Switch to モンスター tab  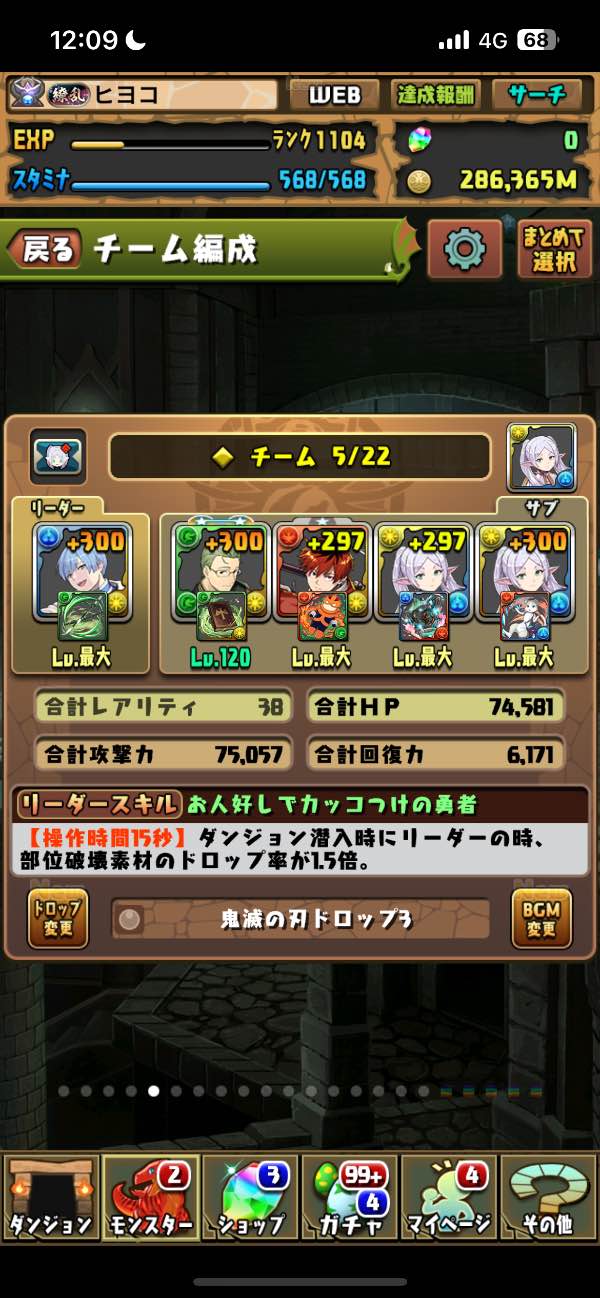pos(149,1198)
